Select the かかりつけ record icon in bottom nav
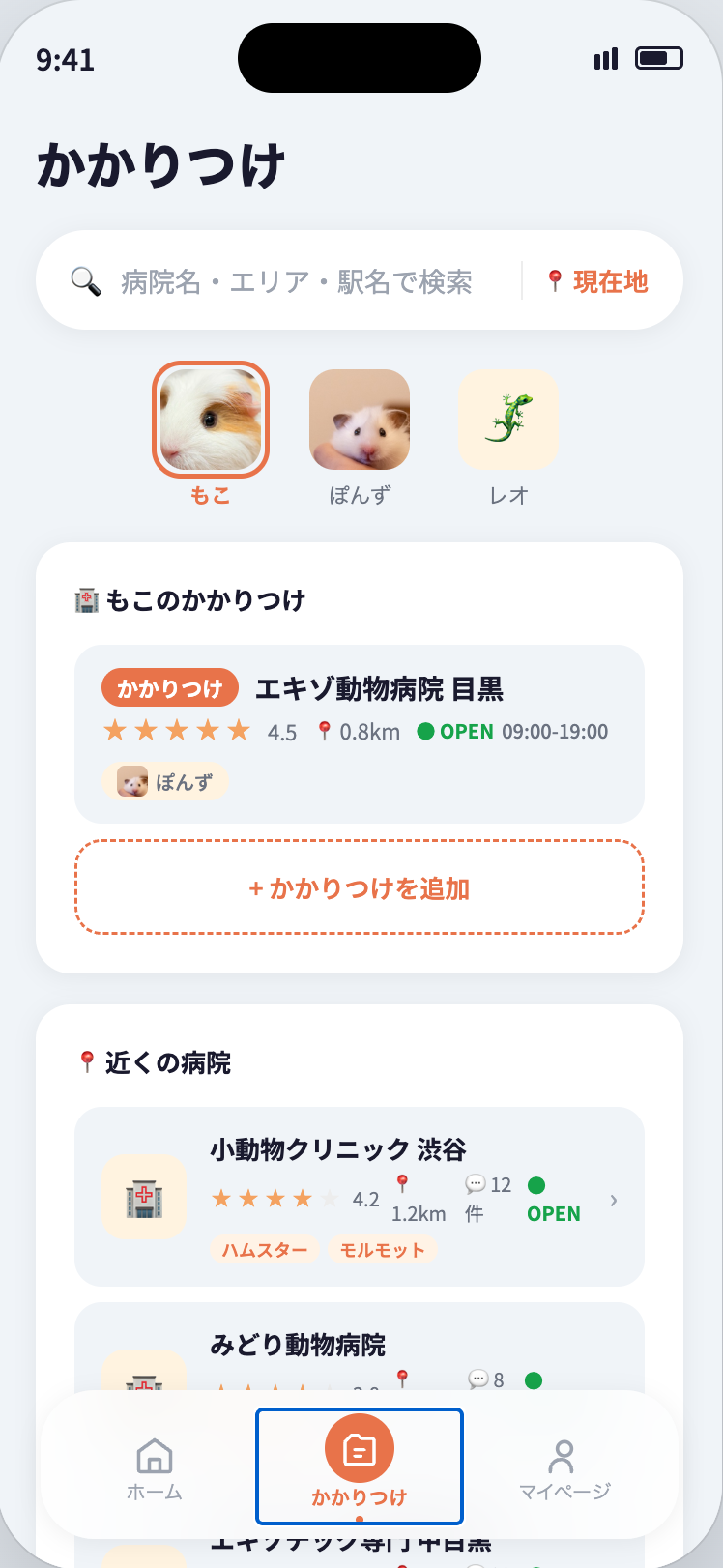 [360, 1450]
